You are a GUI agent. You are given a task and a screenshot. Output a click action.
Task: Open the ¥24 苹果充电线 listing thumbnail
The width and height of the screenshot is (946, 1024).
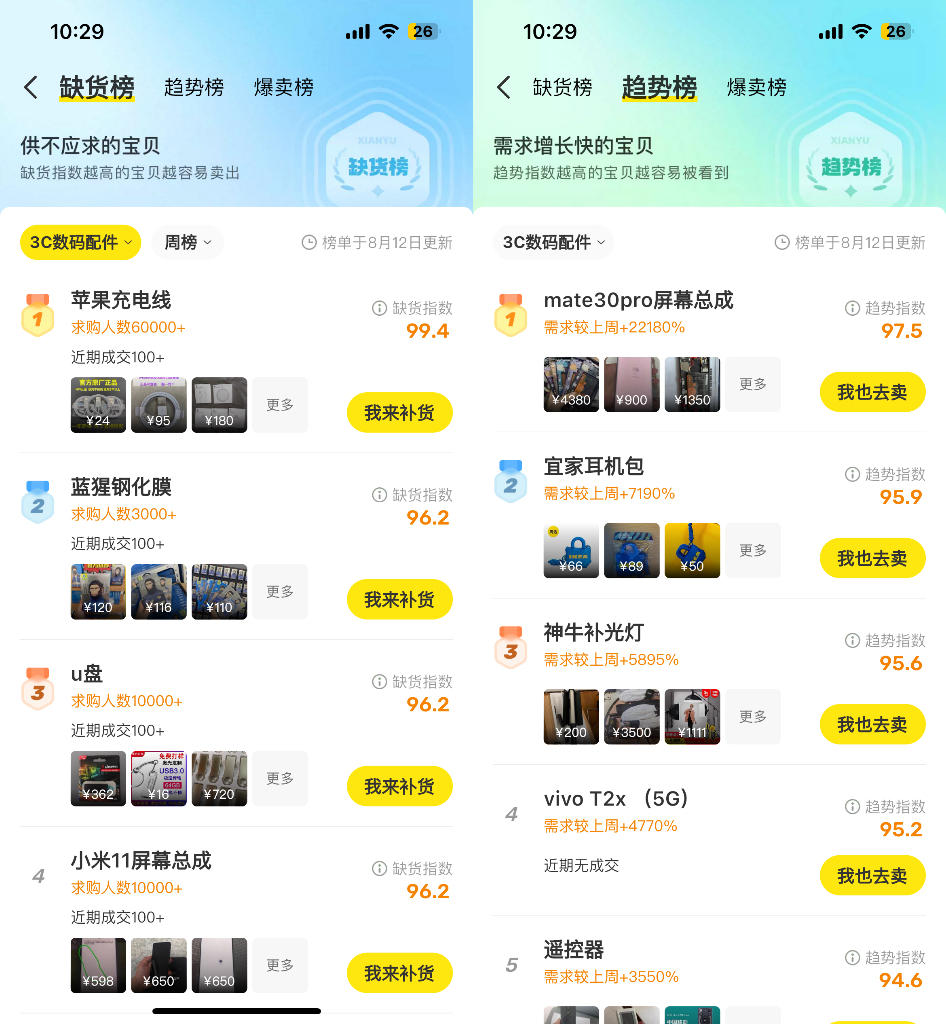pyautogui.click(x=98, y=405)
